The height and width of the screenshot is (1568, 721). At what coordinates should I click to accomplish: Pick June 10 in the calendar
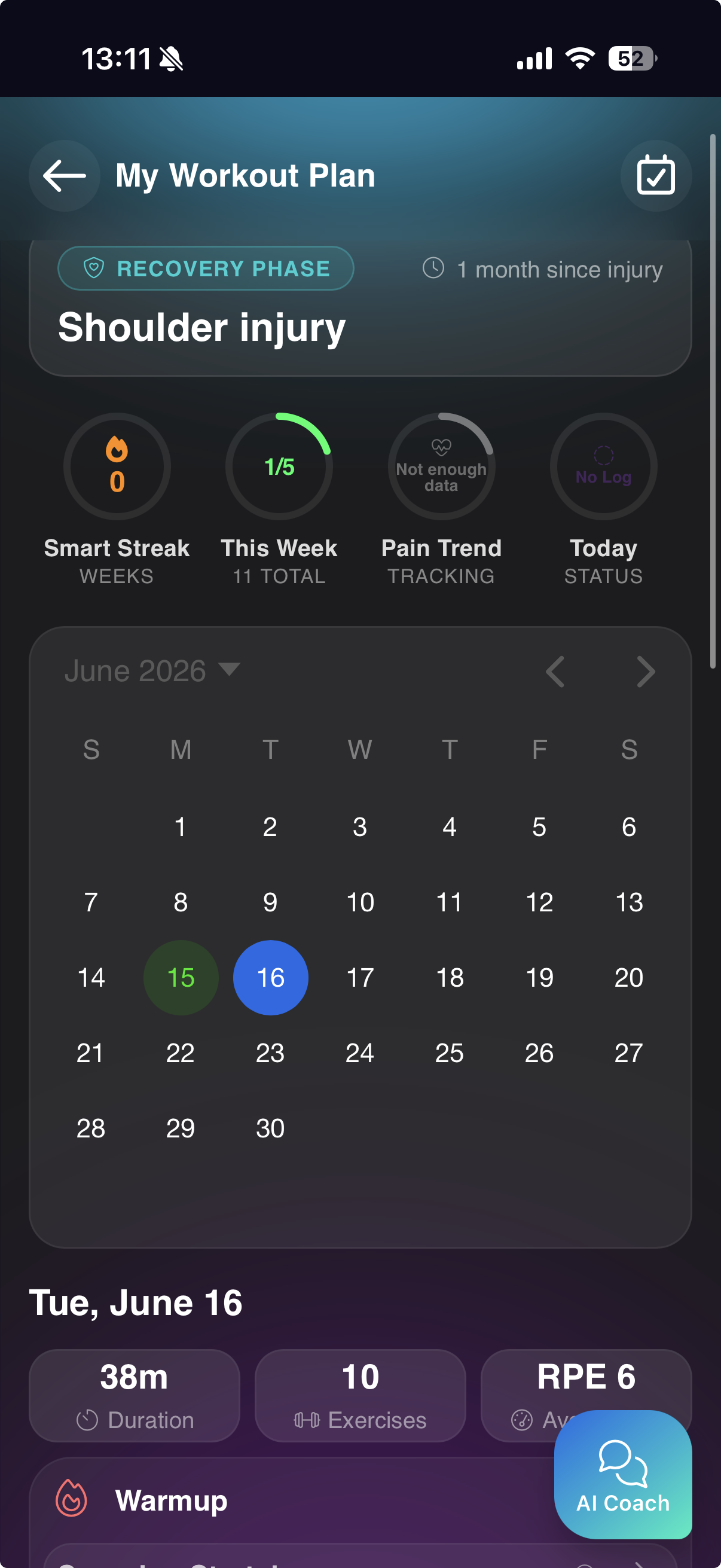tap(360, 902)
